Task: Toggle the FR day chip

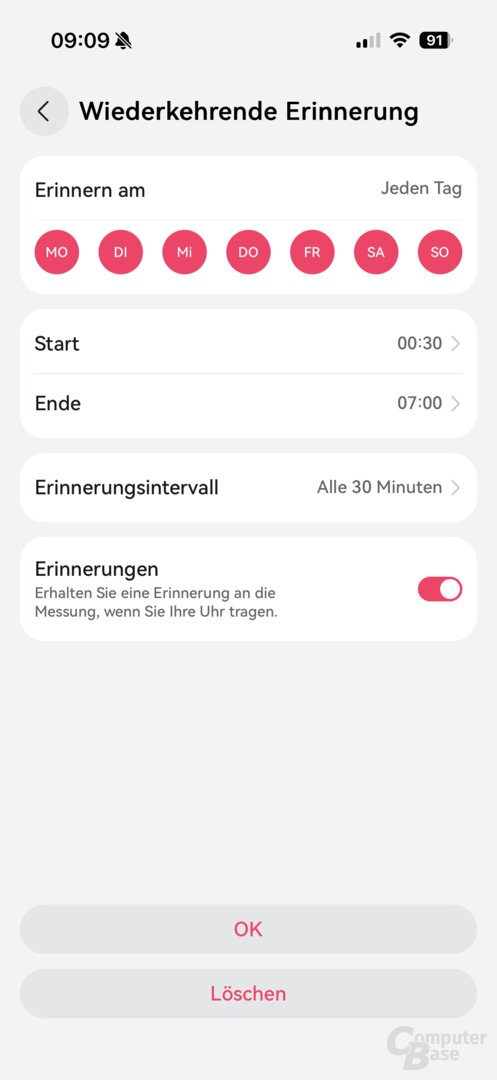Action: [x=312, y=252]
